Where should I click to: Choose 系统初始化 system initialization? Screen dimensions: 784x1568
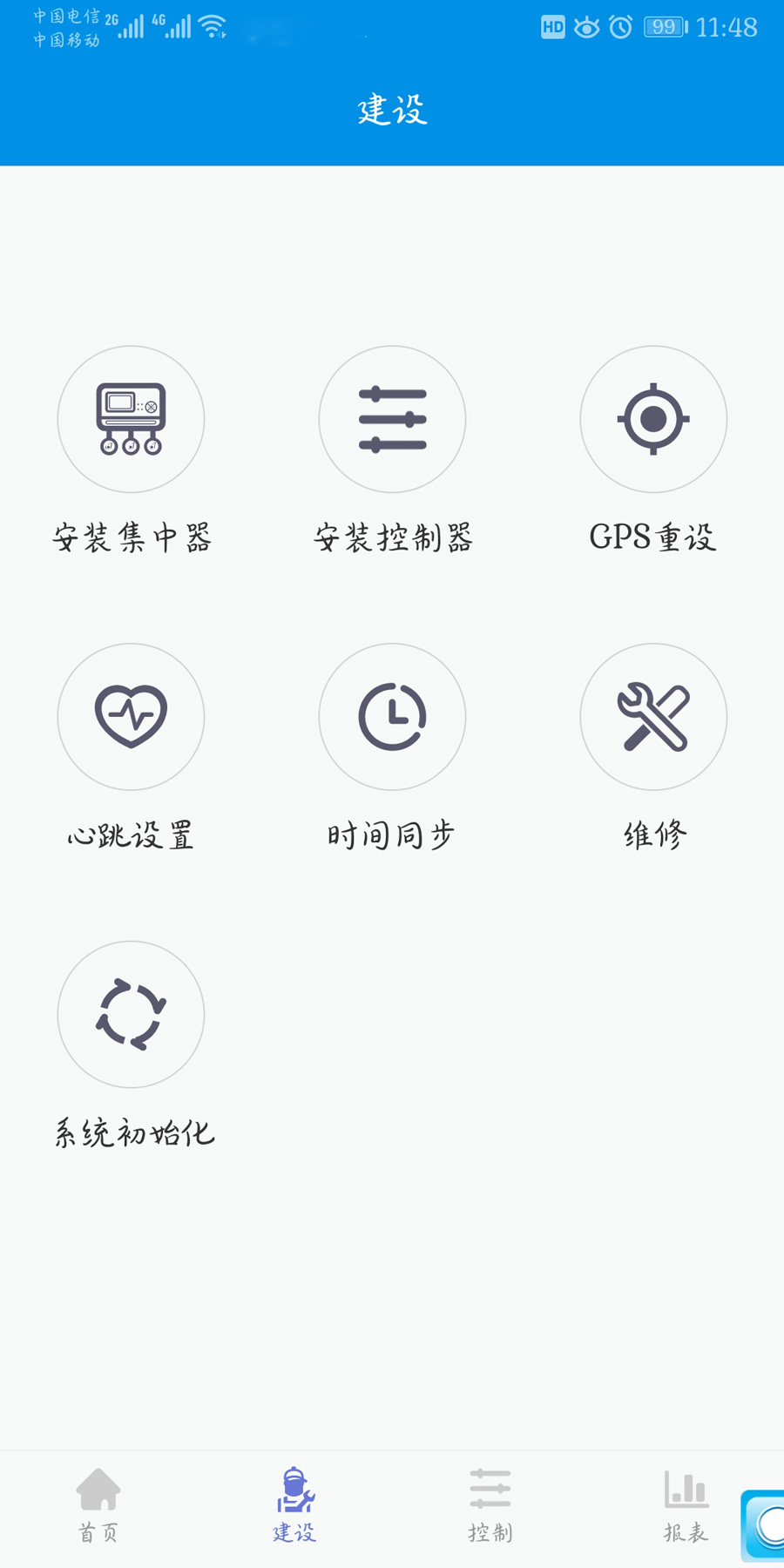131,1014
